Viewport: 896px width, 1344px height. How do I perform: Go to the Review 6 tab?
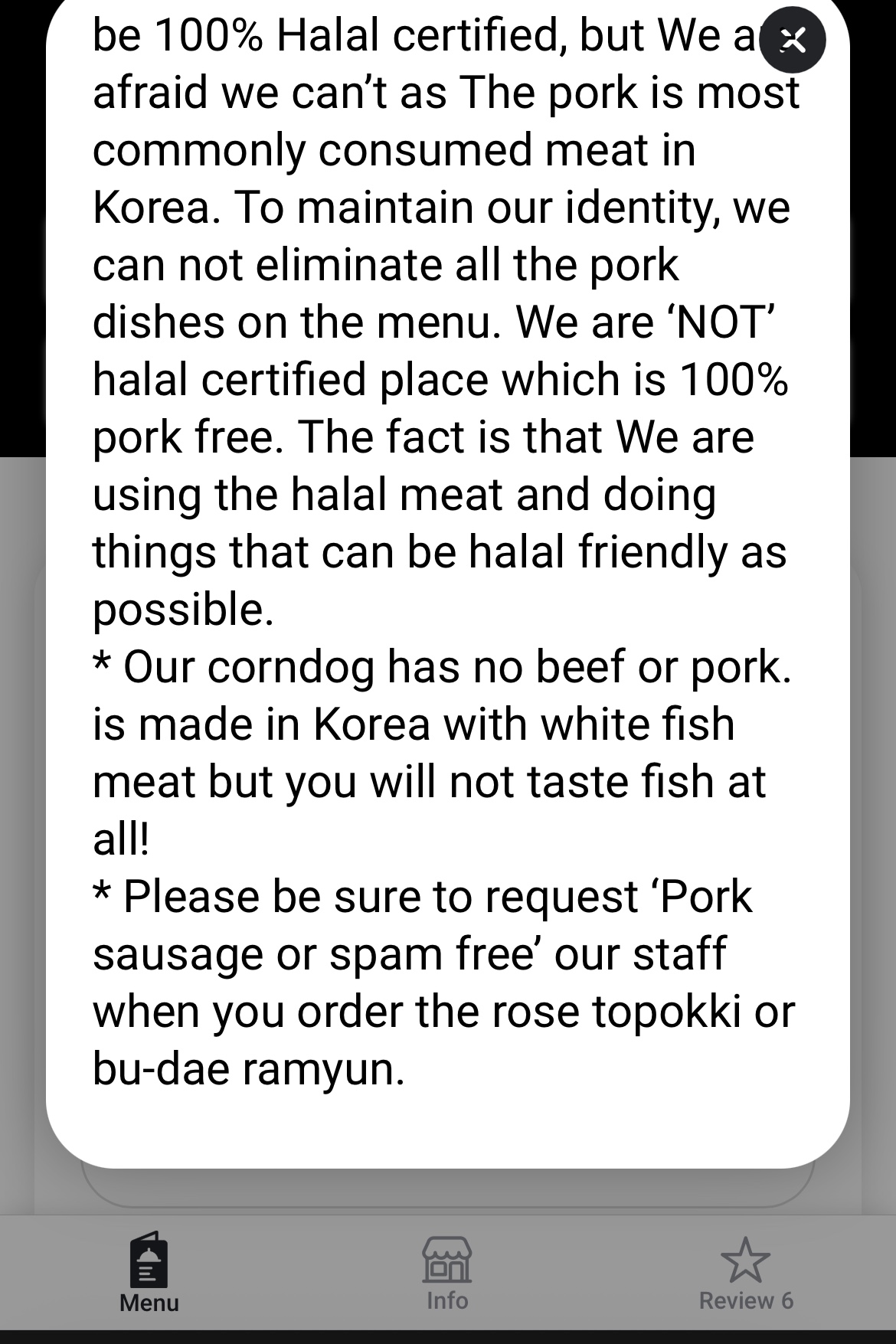(x=746, y=1273)
